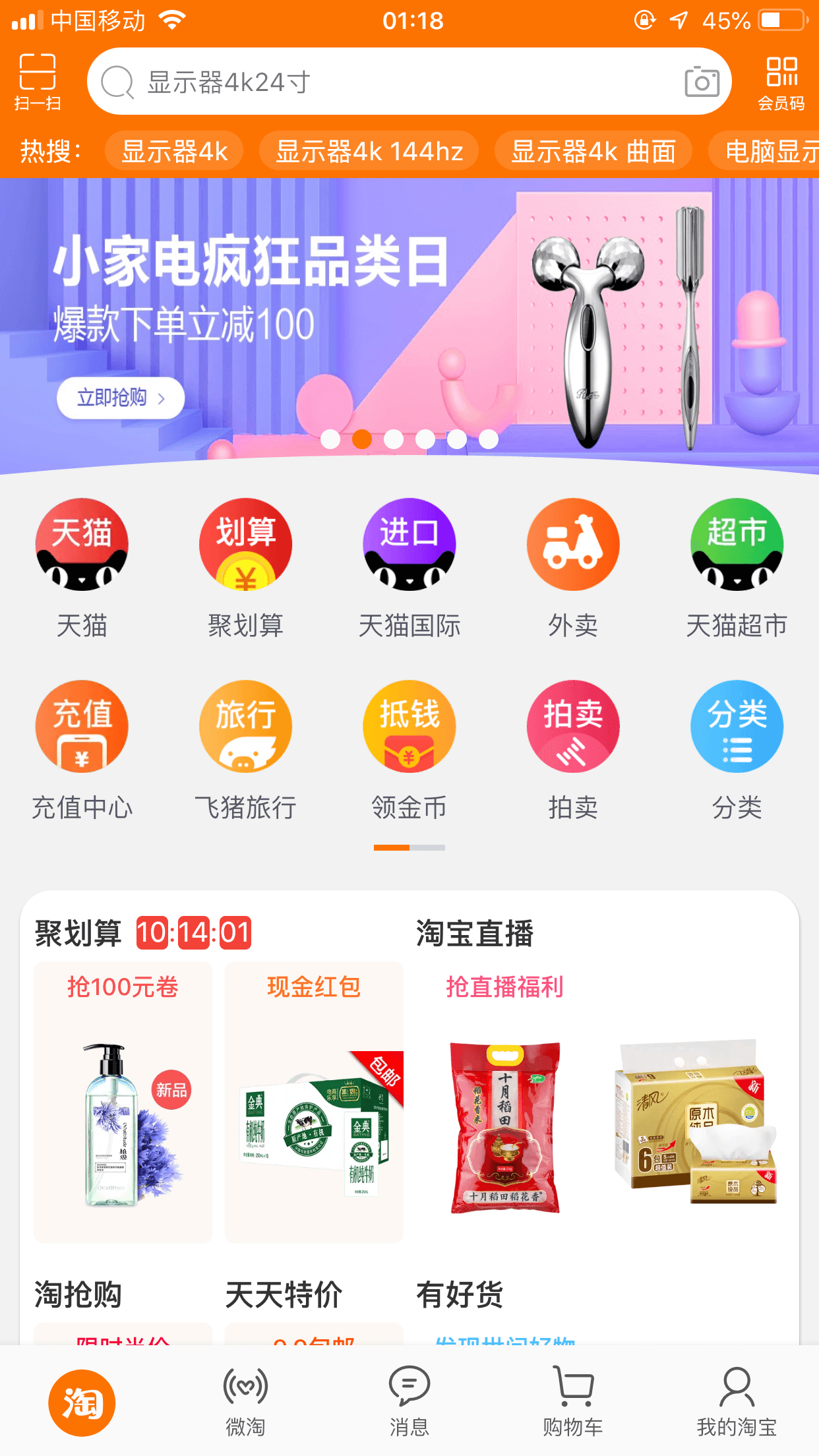Open 充值中心 recharge center

[x=82, y=749]
